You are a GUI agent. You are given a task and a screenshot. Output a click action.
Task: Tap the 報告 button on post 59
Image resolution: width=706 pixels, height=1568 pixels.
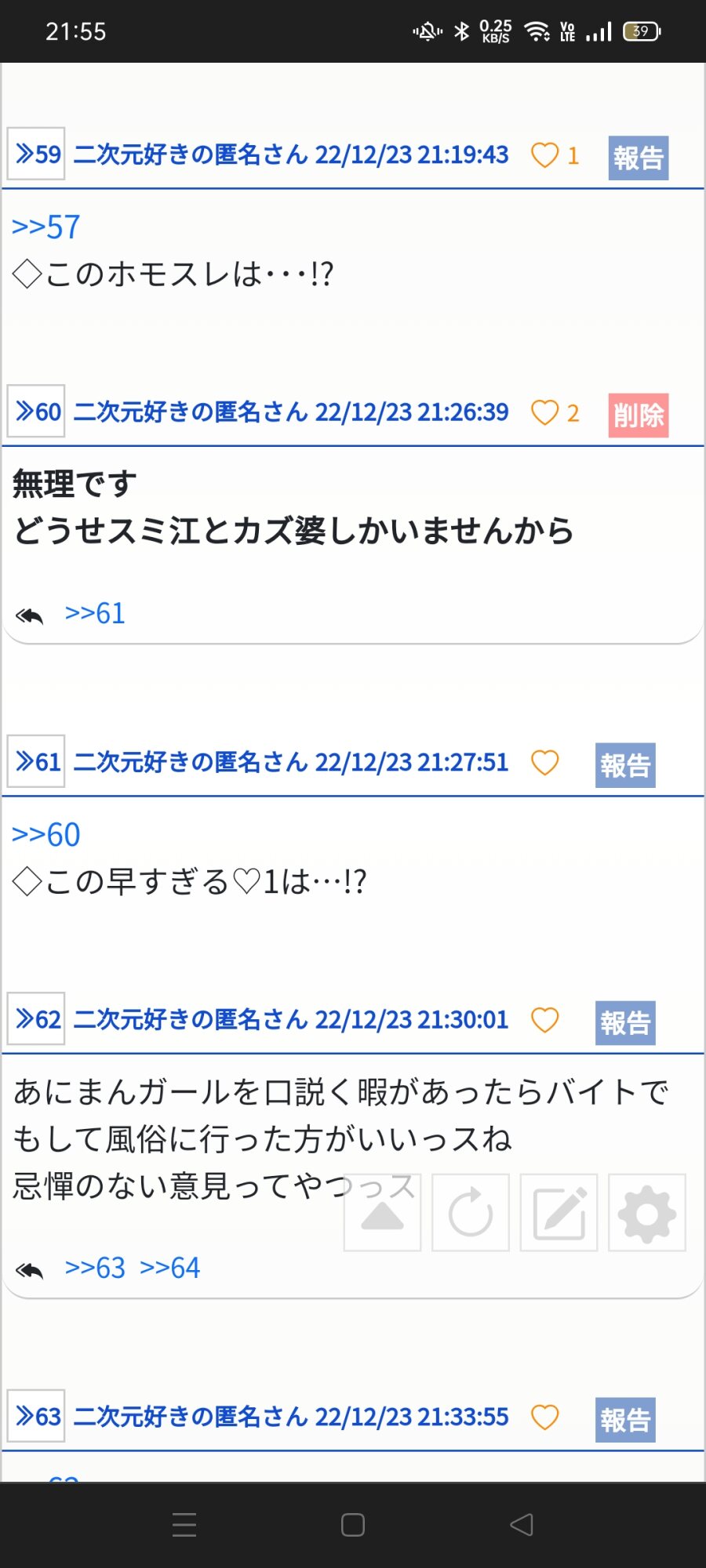(638, 158)
